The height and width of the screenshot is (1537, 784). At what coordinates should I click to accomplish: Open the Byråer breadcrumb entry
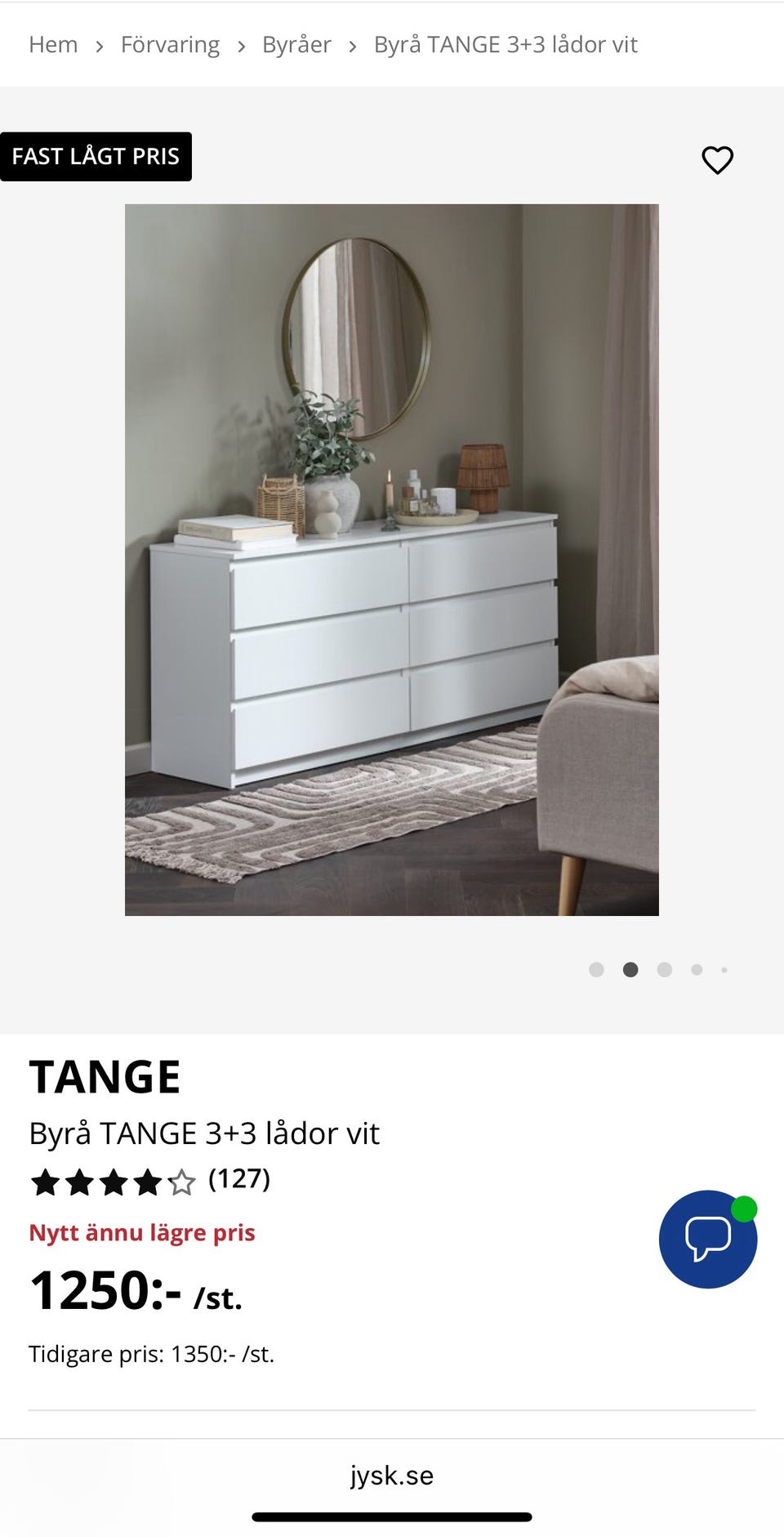[296, 44]
